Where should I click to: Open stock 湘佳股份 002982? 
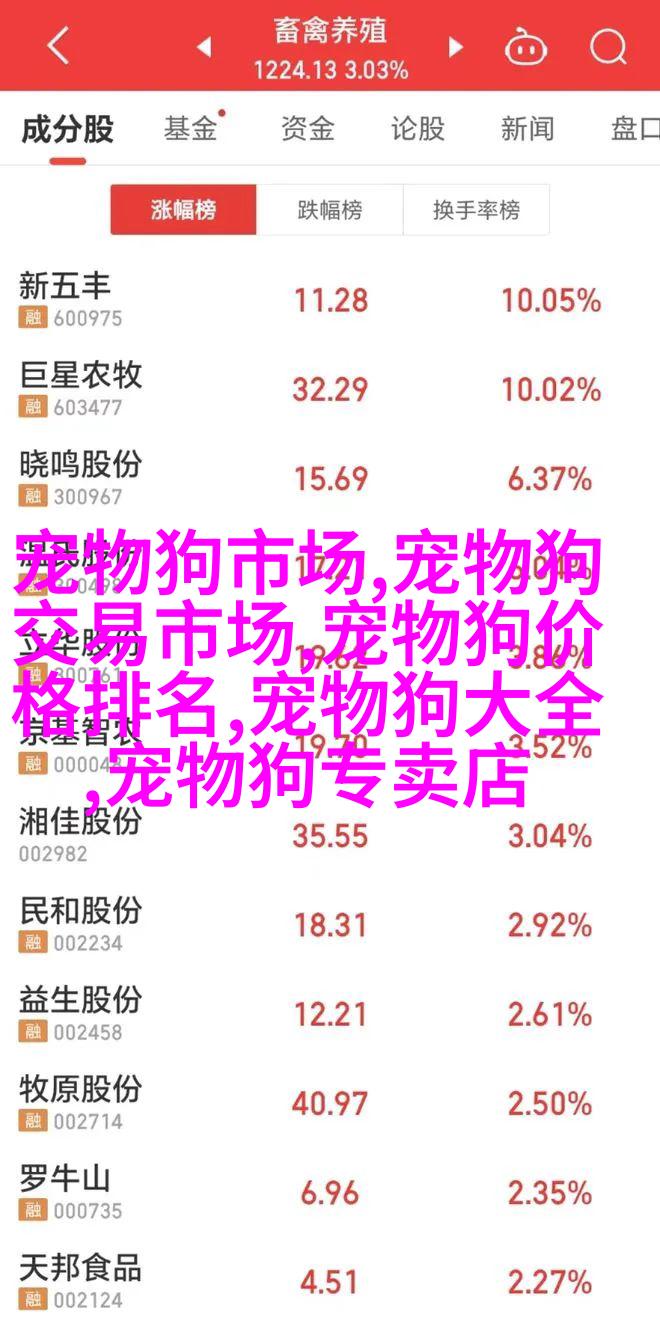(330, 836)
